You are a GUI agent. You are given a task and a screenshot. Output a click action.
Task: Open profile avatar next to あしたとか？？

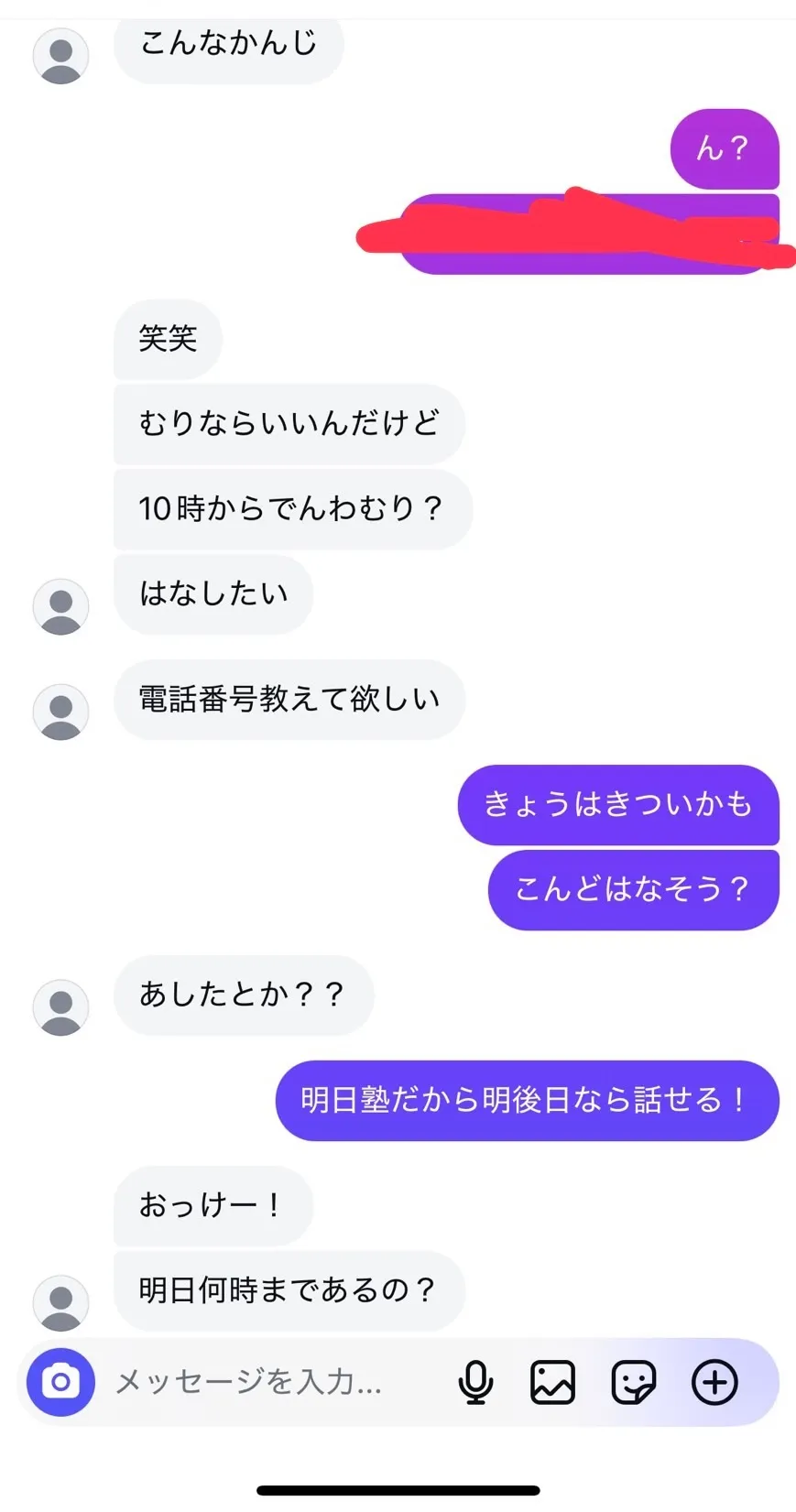pos(60,1007)
